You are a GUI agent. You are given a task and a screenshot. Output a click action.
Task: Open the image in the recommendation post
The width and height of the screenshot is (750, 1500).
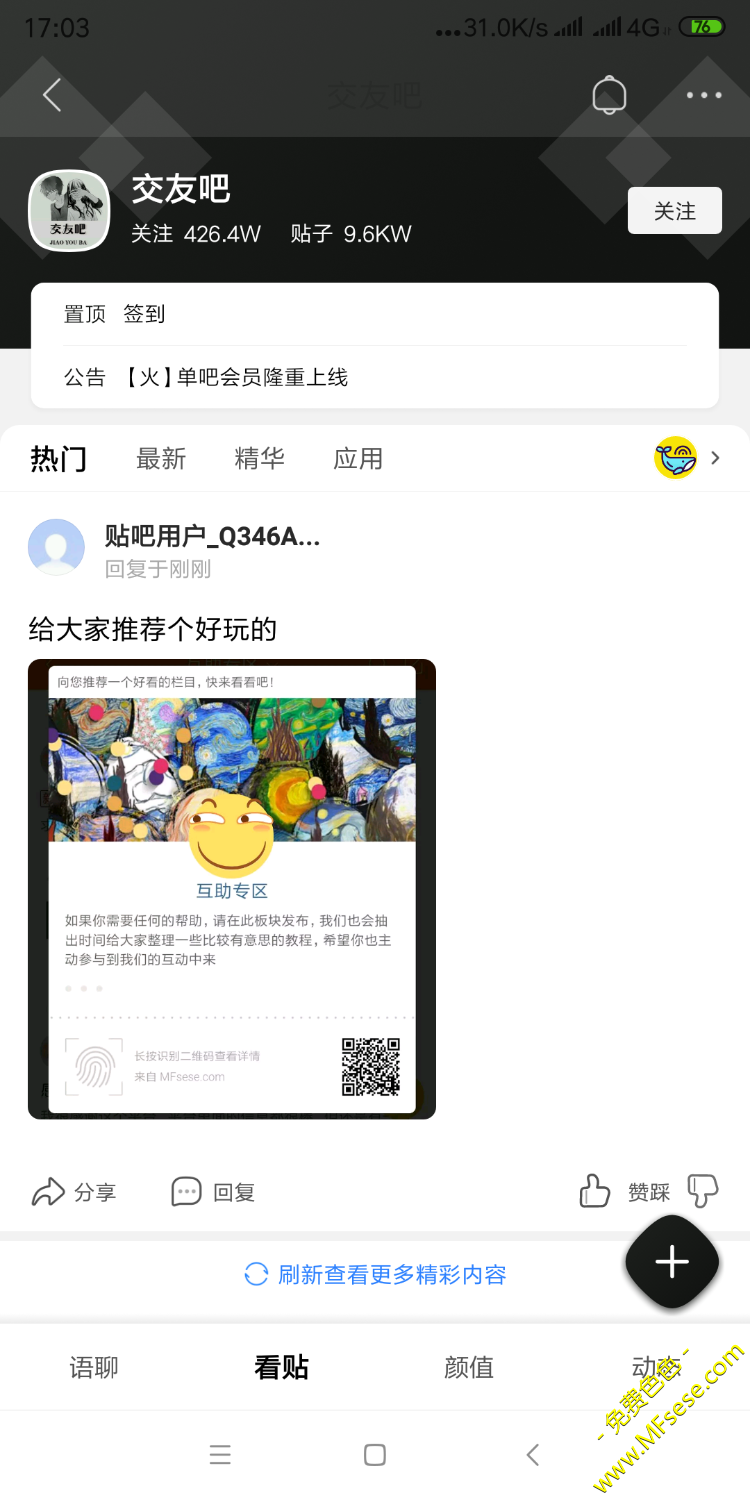232,888
